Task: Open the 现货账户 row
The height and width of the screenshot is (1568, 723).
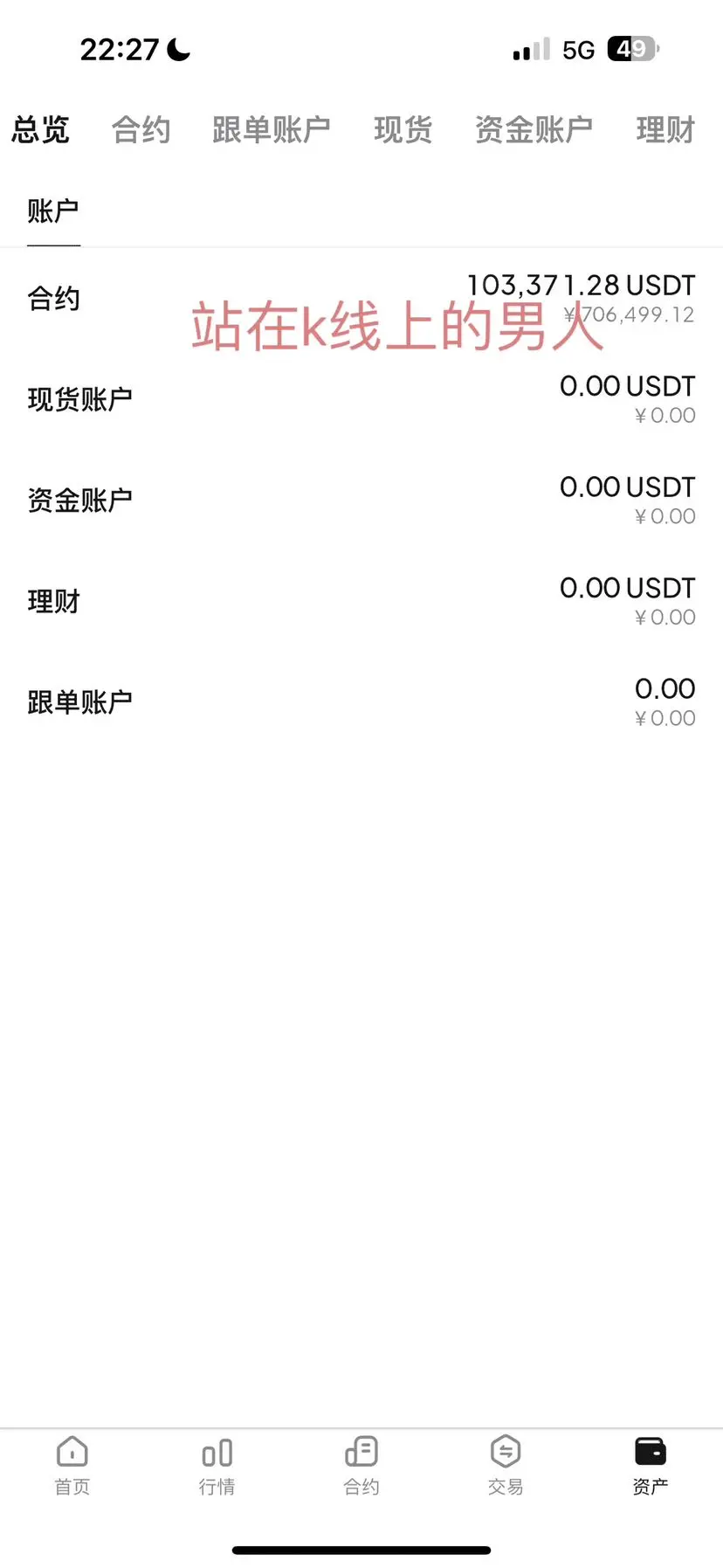Action: pyautogui.click(x=361, y=399)
